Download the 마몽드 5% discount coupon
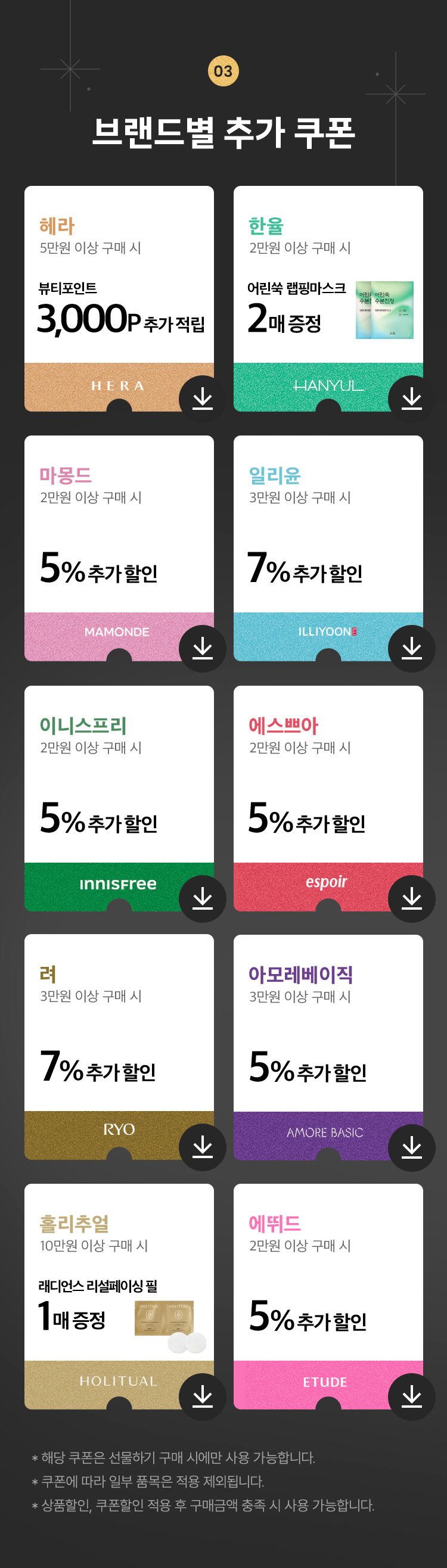This screenshot has width=447, height=1568. pyautogui.click(x=202, y=648)
